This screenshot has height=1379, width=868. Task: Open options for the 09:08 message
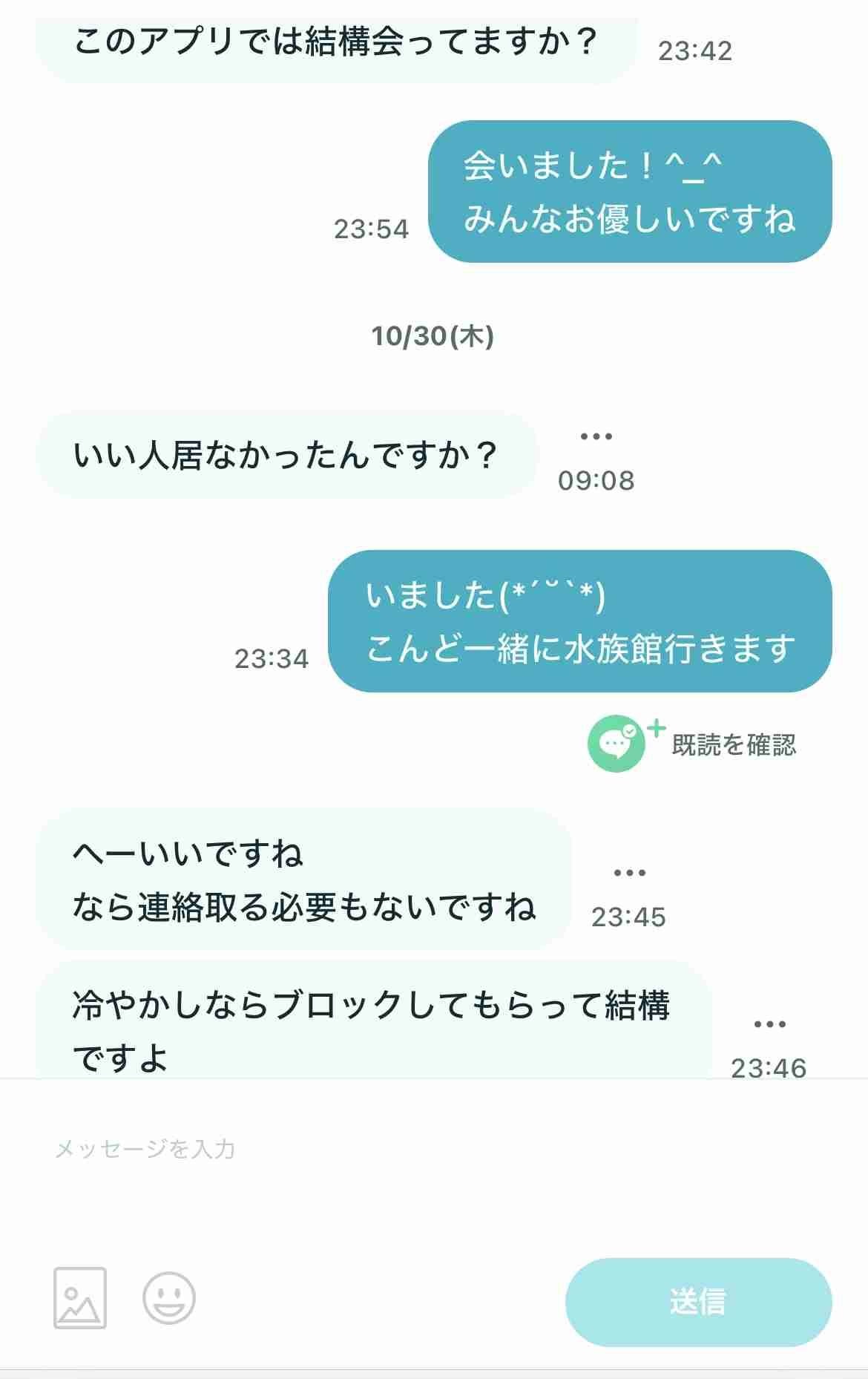[596, 436]
